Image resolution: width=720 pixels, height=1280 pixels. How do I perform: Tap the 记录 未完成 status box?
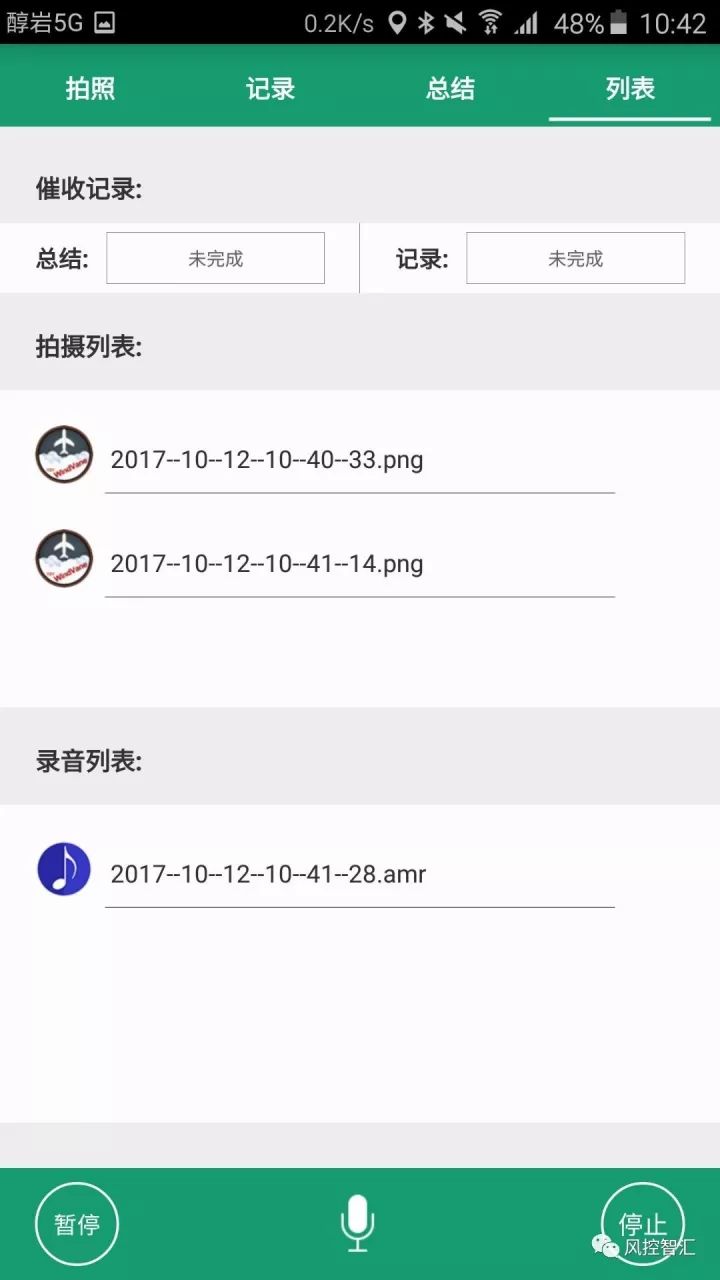pos(575,258)
